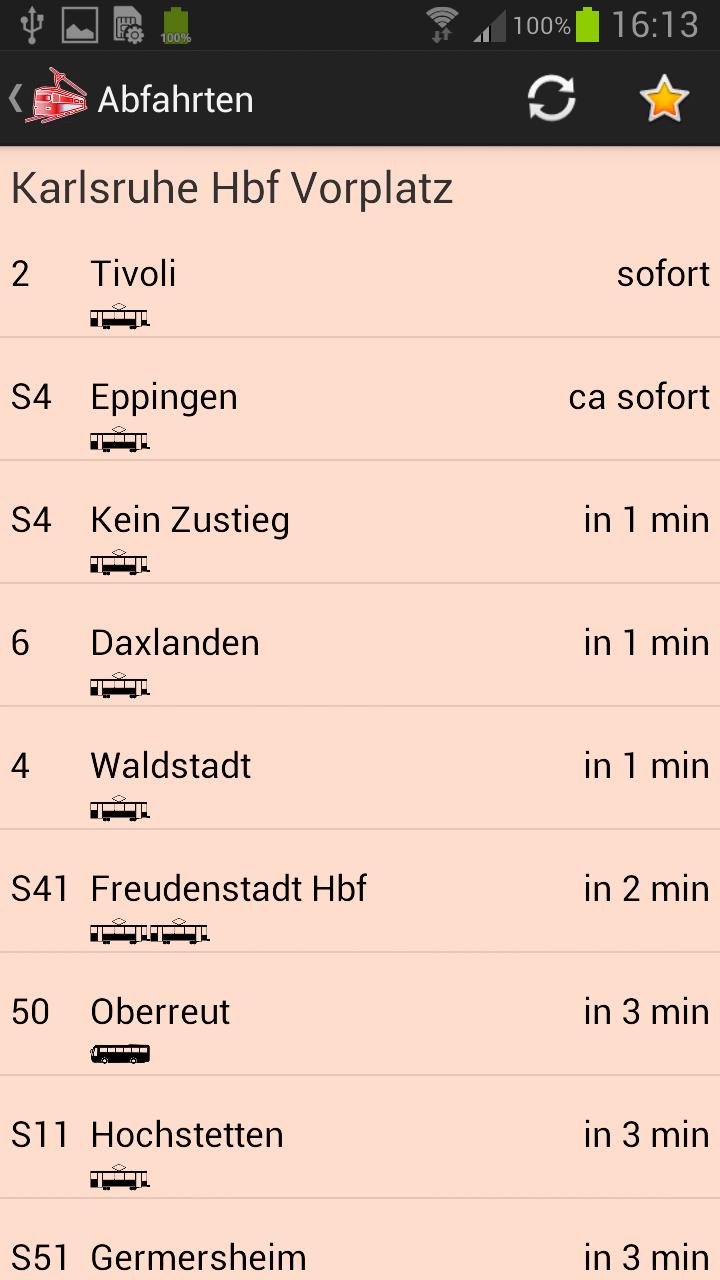720x1280 pixels.
Task: Click the double-tram icon under Freudenstadt Hbf
Action: [148, 932]
